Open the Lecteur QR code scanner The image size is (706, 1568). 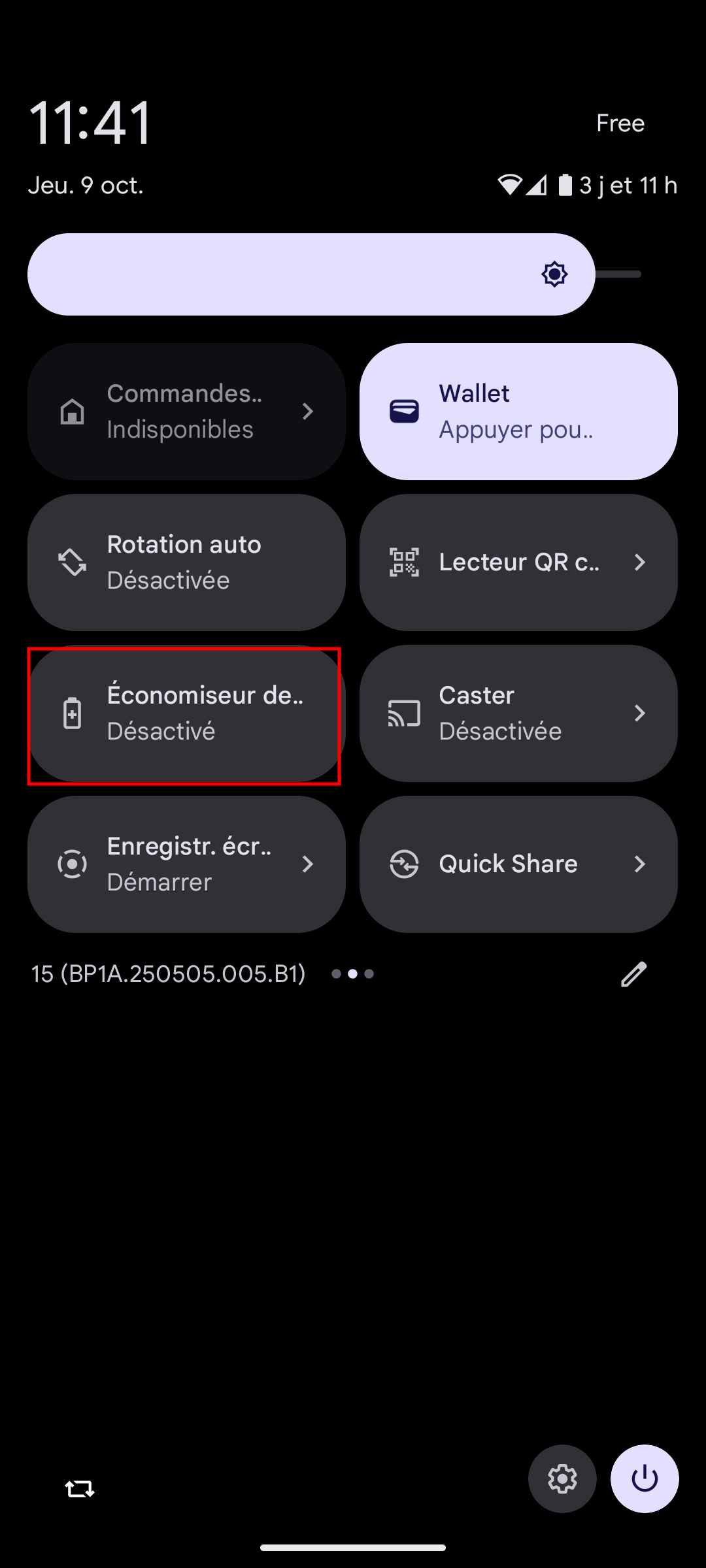click(x=518, y=563)
